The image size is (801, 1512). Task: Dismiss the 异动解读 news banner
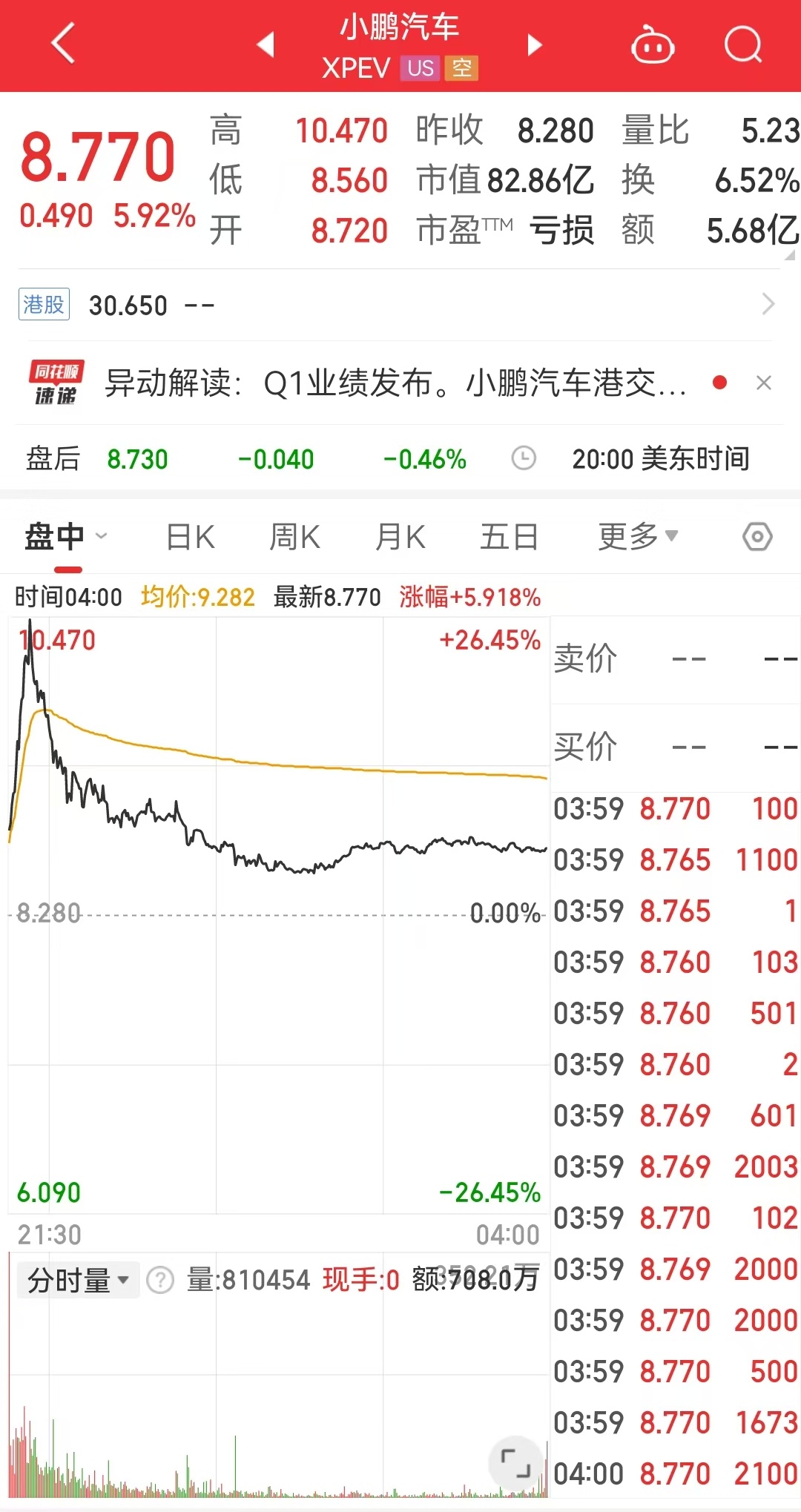(x=764, y=383)
